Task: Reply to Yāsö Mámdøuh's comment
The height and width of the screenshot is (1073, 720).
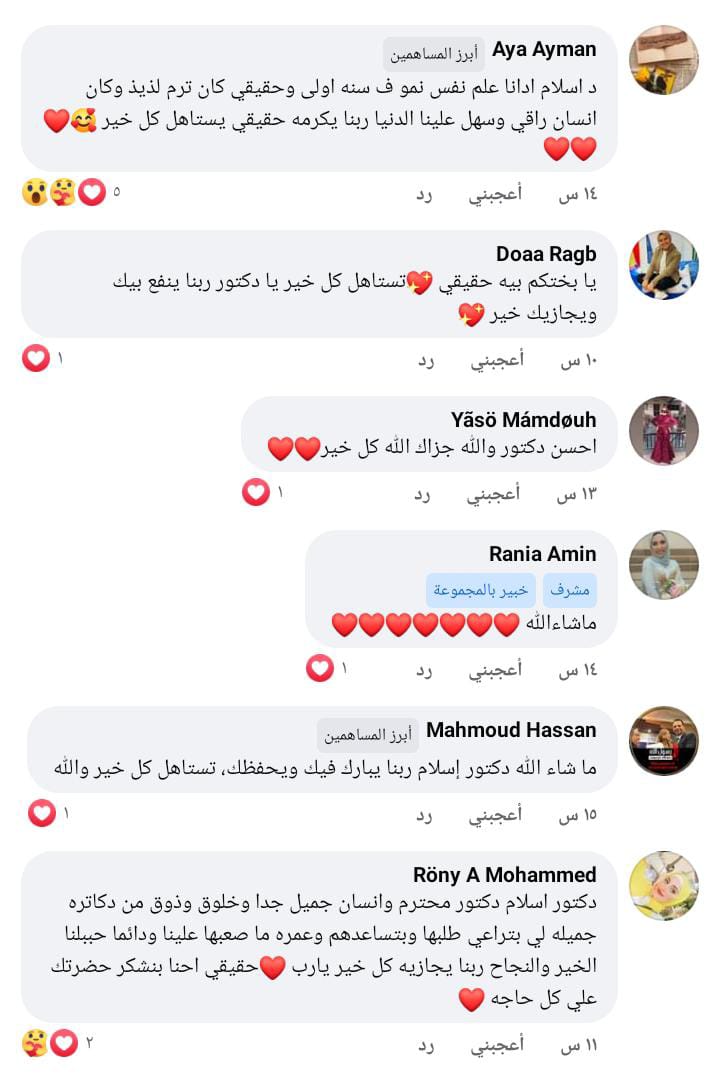Action: pyautogui.click(x=424, y=493)
